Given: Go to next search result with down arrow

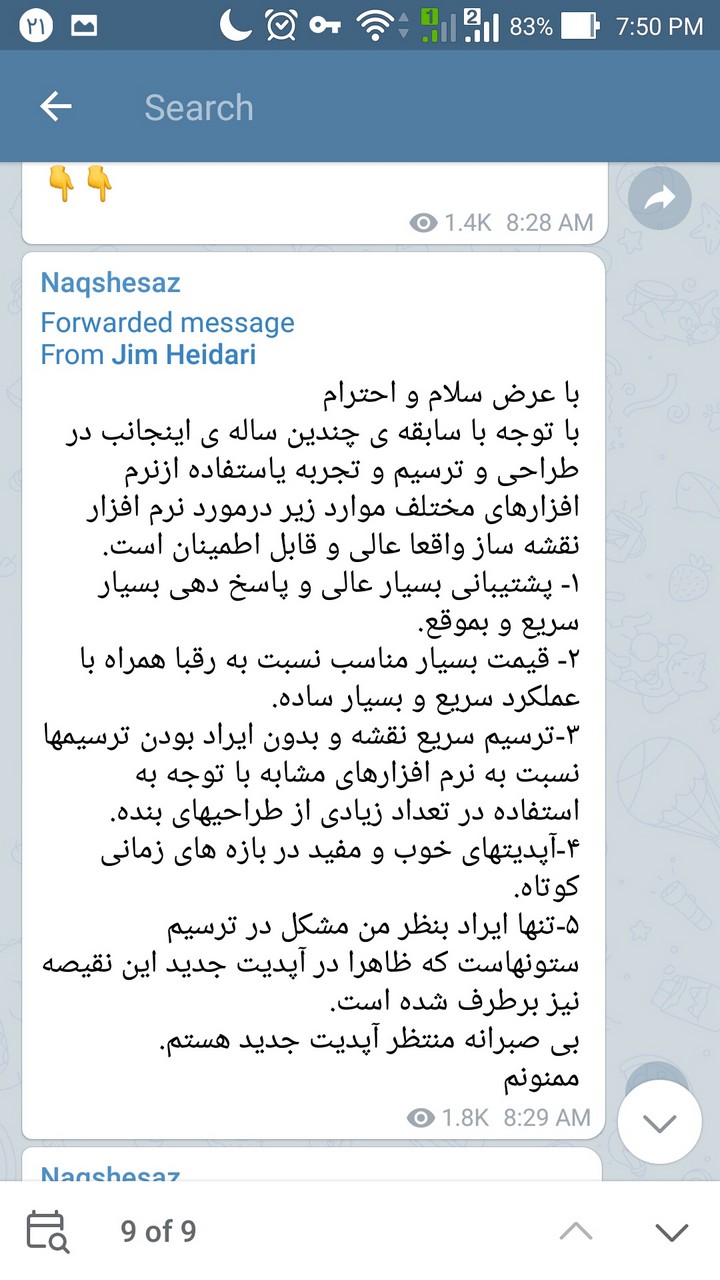Looking at the screenshot, I should 672,1232.
